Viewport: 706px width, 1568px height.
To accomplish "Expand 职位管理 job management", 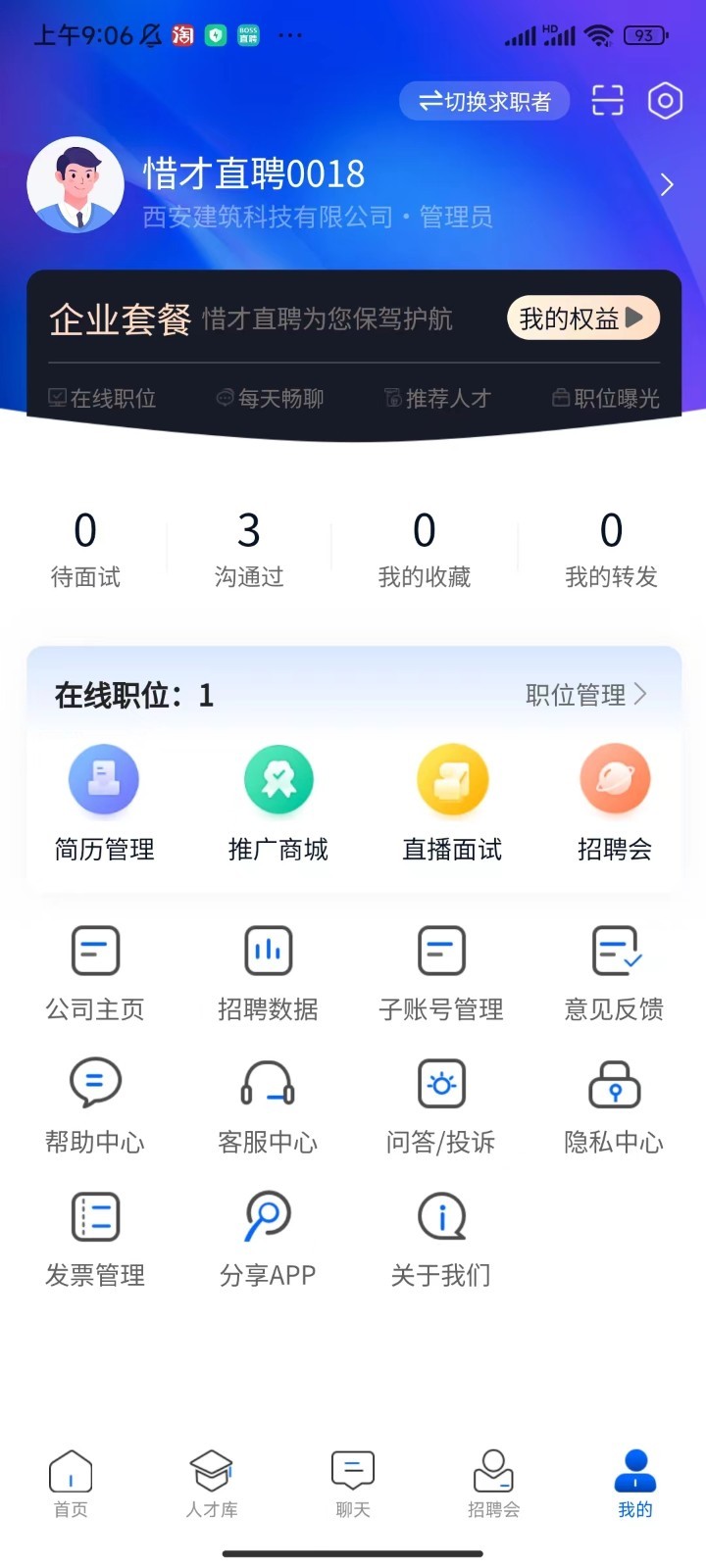I will (585, 695).
